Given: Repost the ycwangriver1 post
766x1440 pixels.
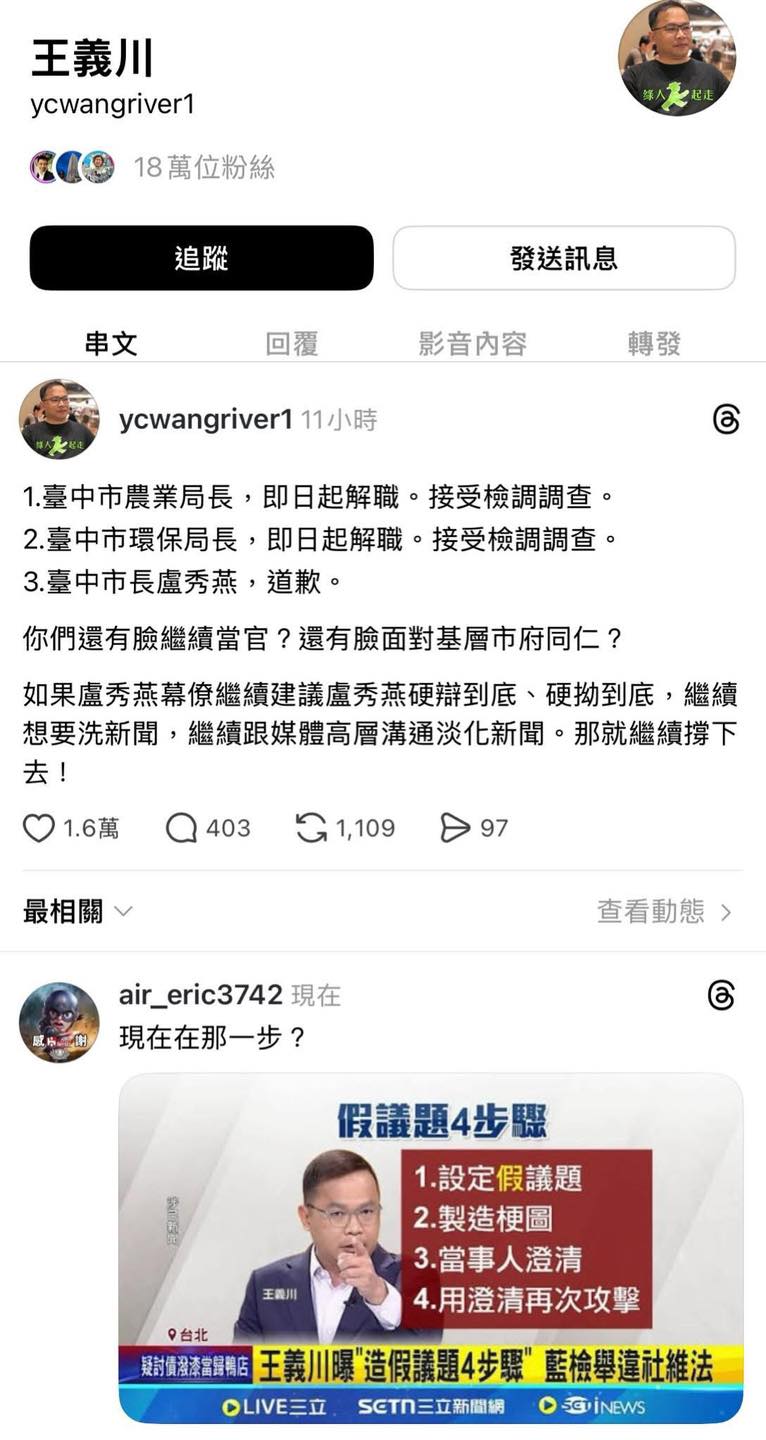Looking at the screenshot, I should (x=311, y=828).
